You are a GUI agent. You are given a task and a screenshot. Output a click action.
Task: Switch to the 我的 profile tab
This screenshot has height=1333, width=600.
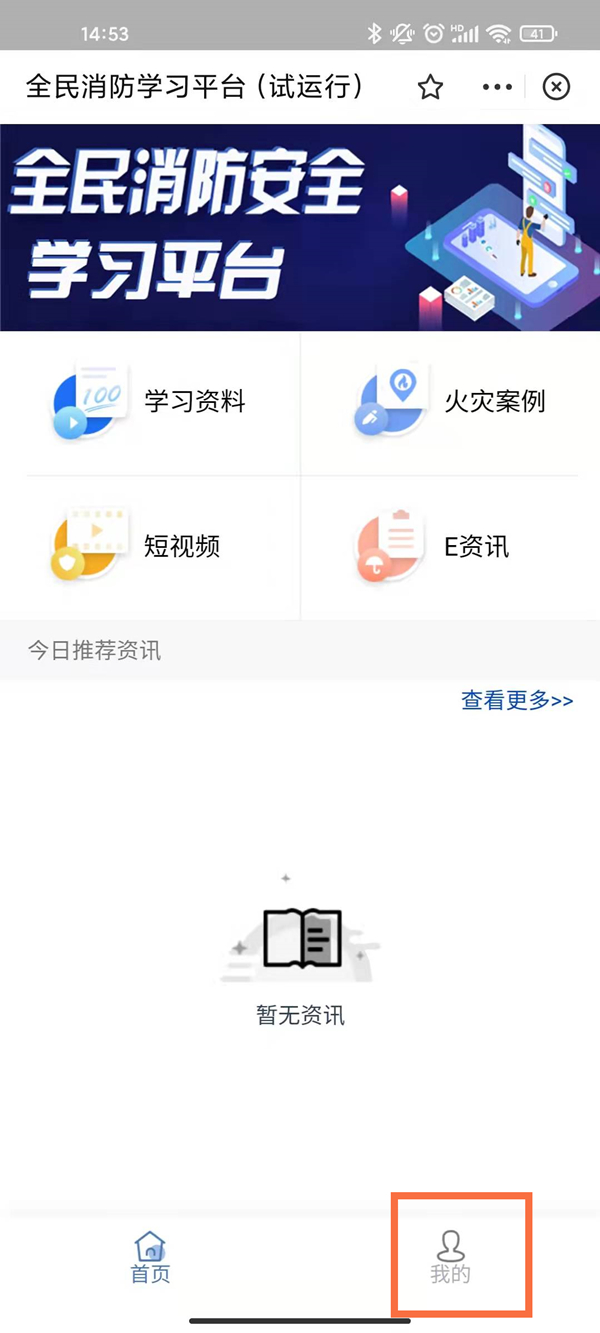pyautogui.click(x=451, y=1258)
